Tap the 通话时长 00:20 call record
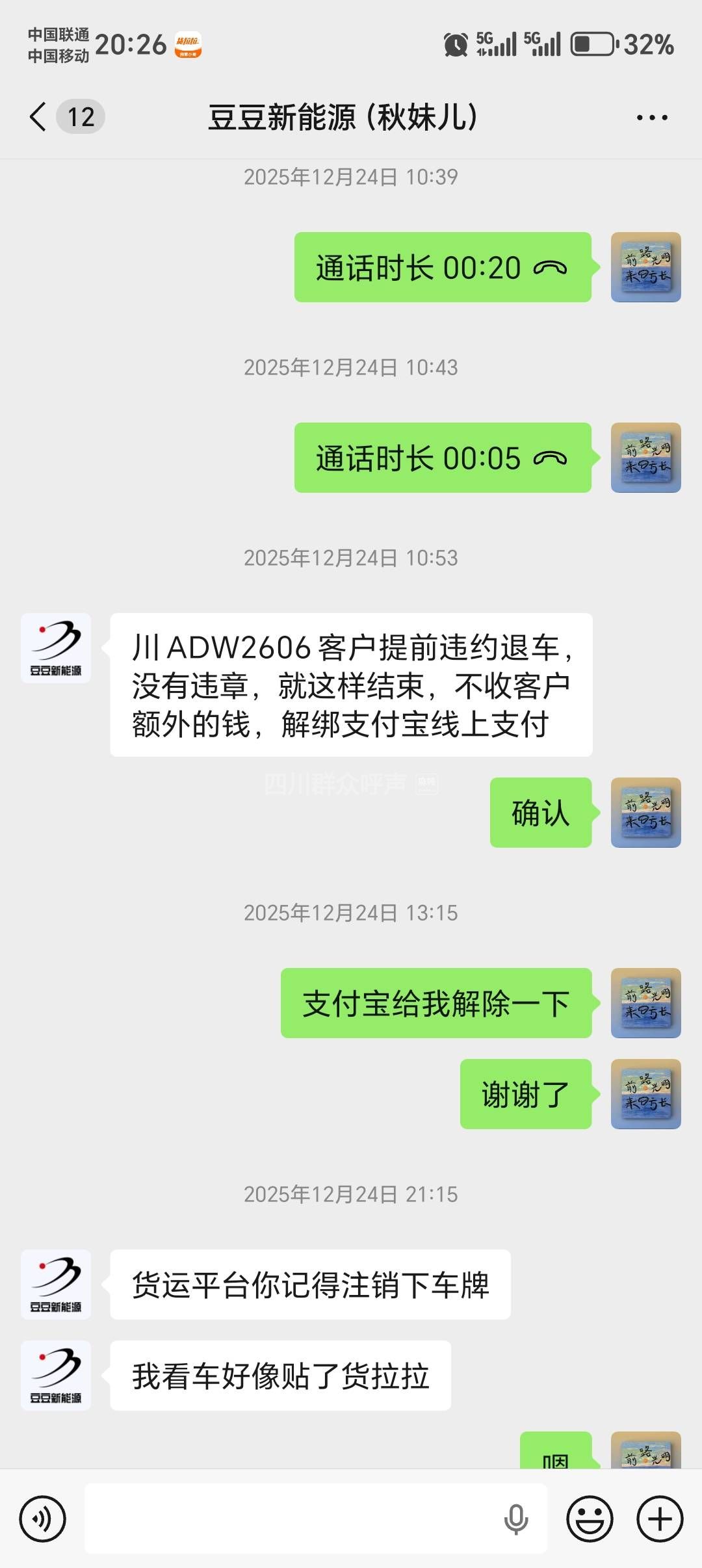 [x=442, y=267]
